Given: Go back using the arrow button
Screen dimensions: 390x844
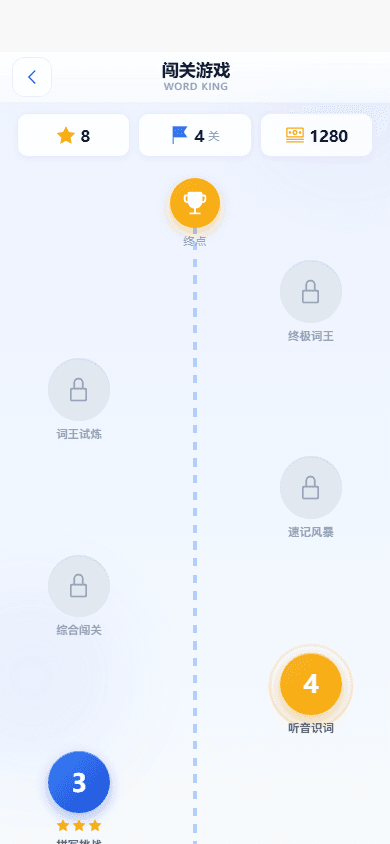Looking at the screenshot, I should point(32,77).
